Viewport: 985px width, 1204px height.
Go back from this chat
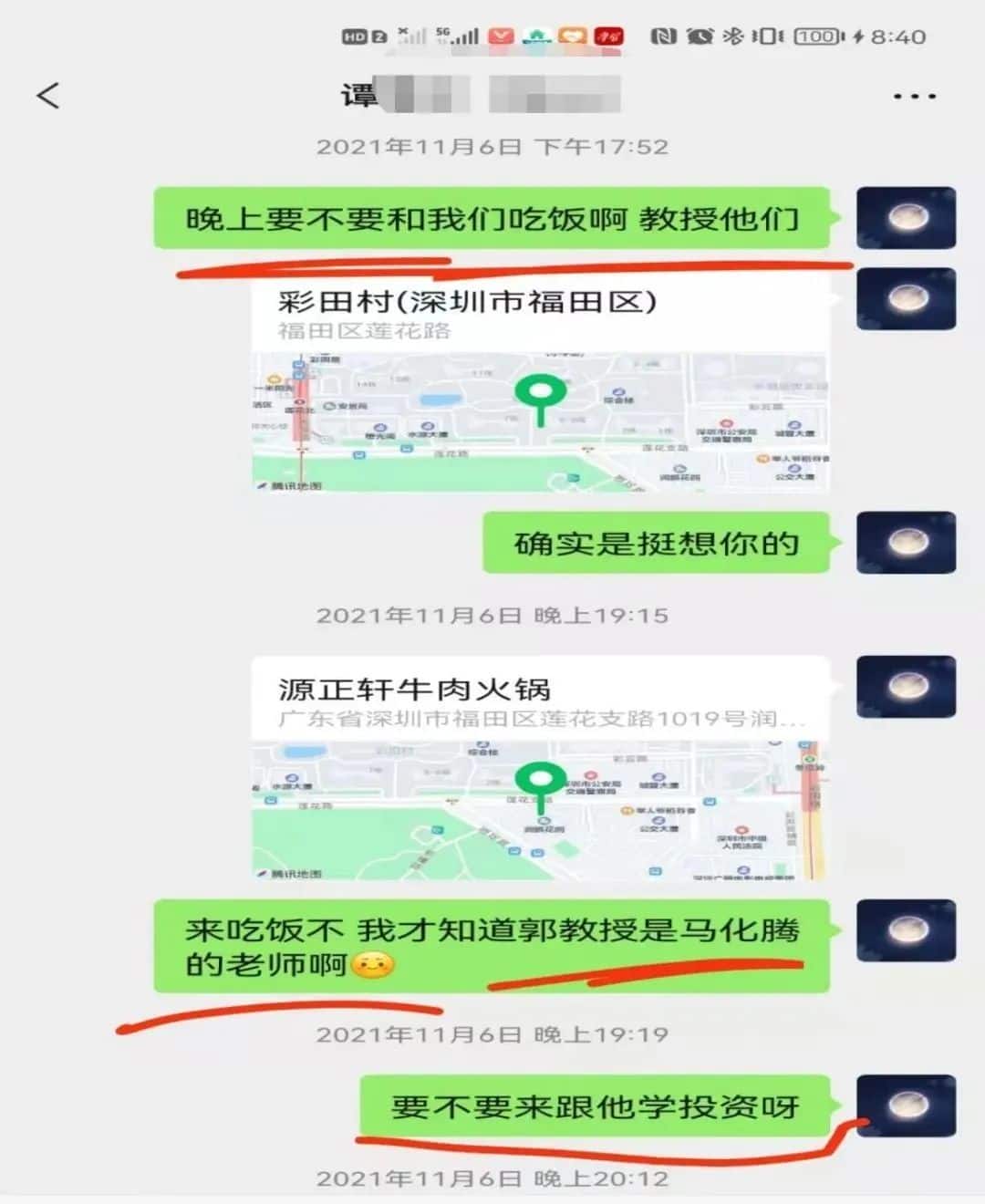47,95
